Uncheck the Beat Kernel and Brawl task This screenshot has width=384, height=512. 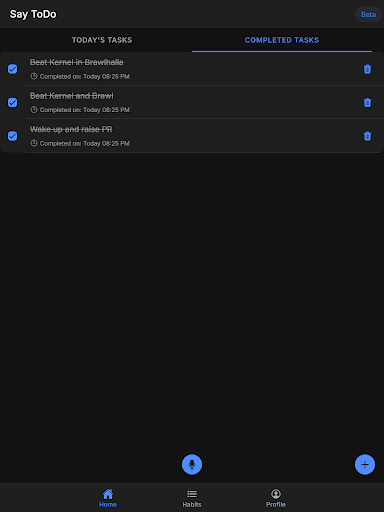coord(13,102)
